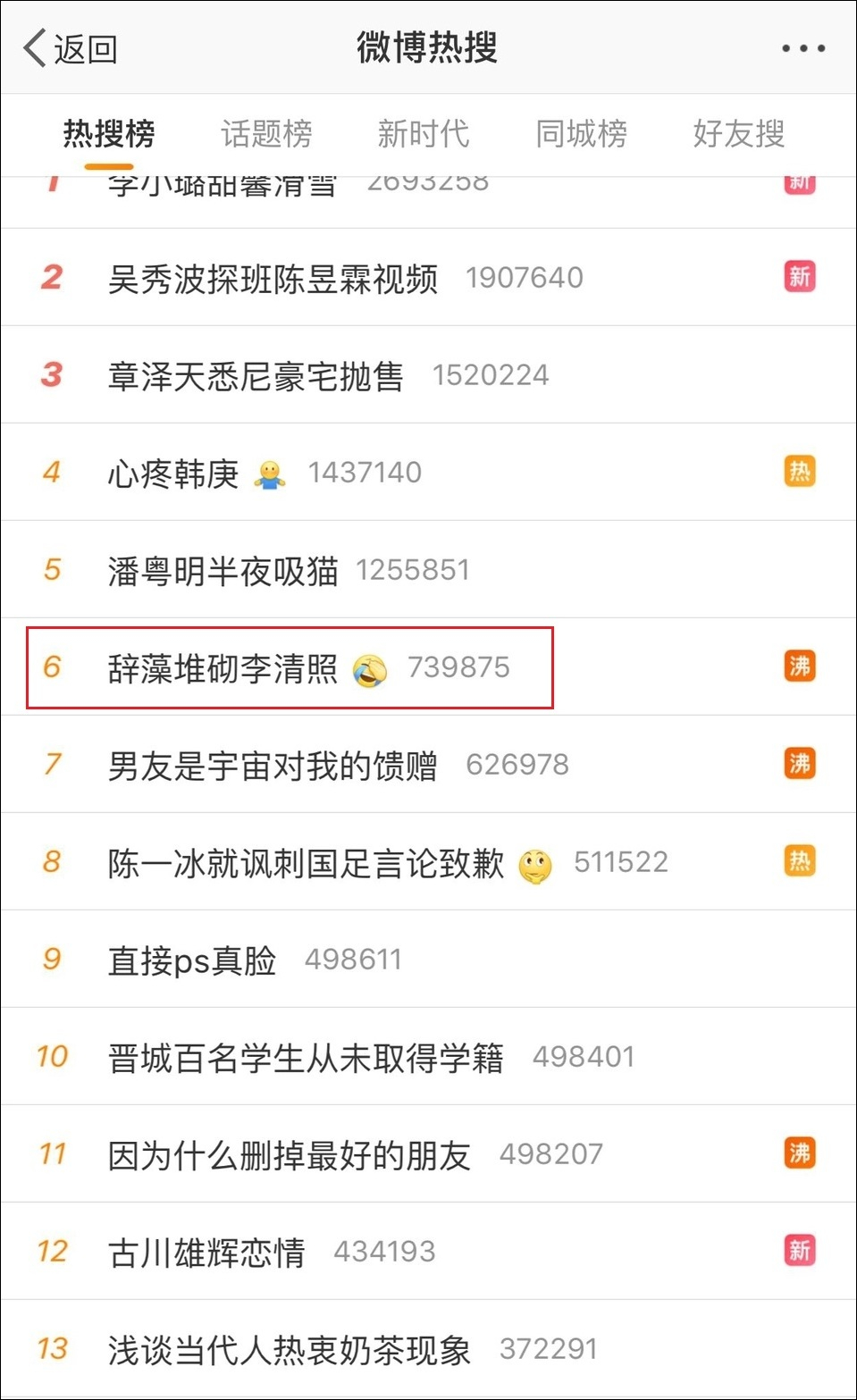
Task: Tap the 返回 back button
Action: 70,48
